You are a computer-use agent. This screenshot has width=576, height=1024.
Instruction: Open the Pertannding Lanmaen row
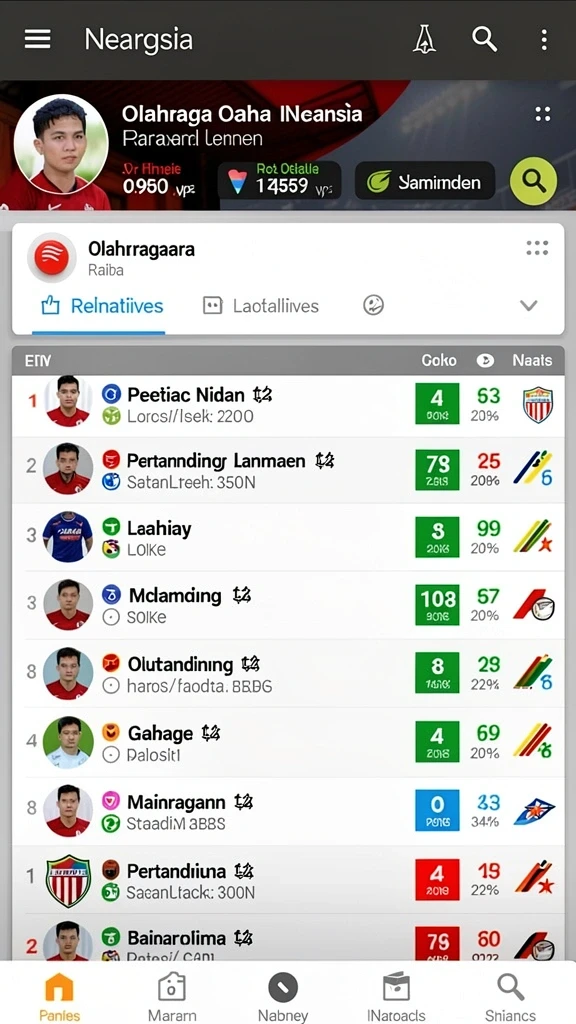(x=288, y=470)
